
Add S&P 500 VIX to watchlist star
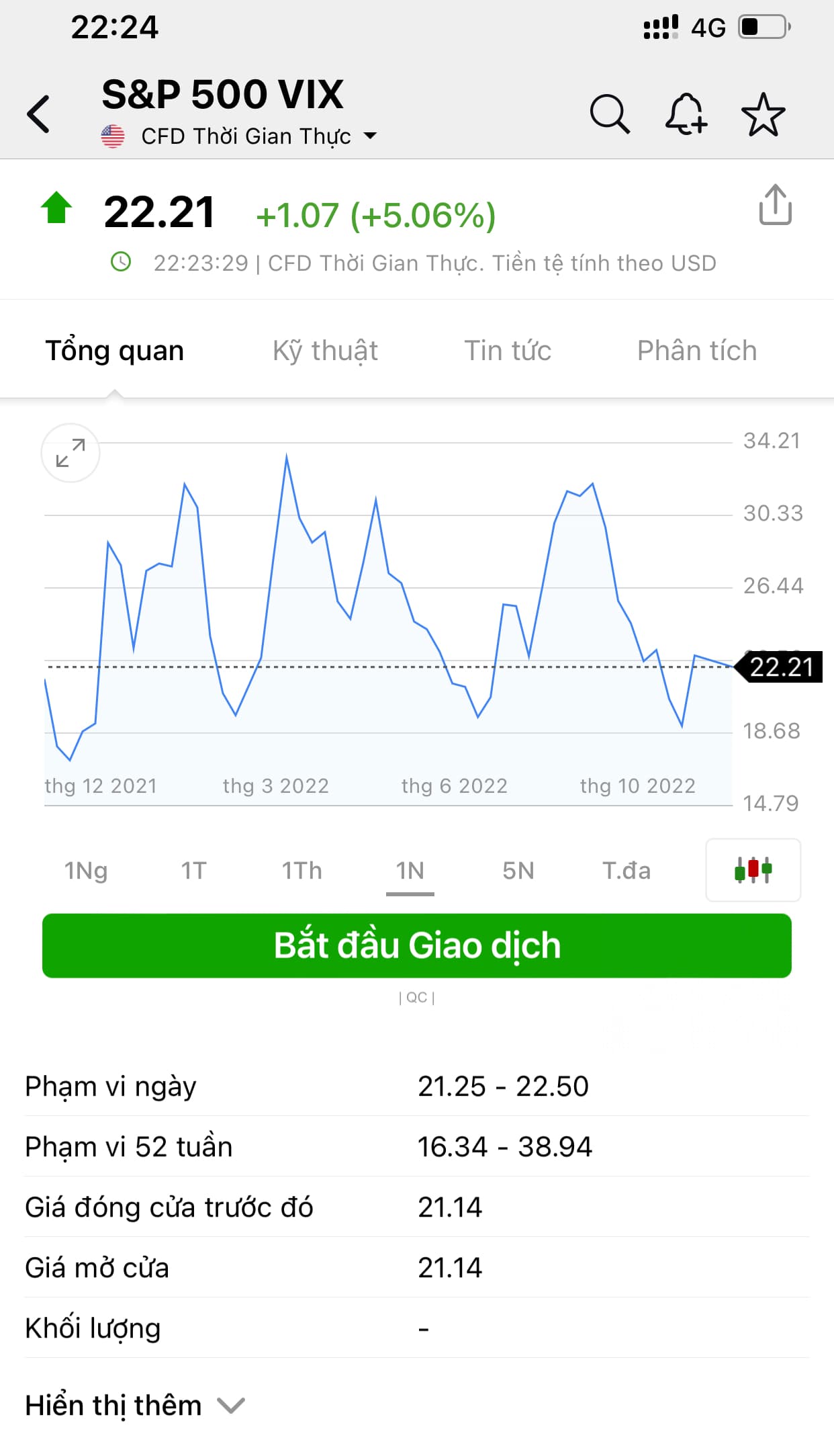[763, 114]
